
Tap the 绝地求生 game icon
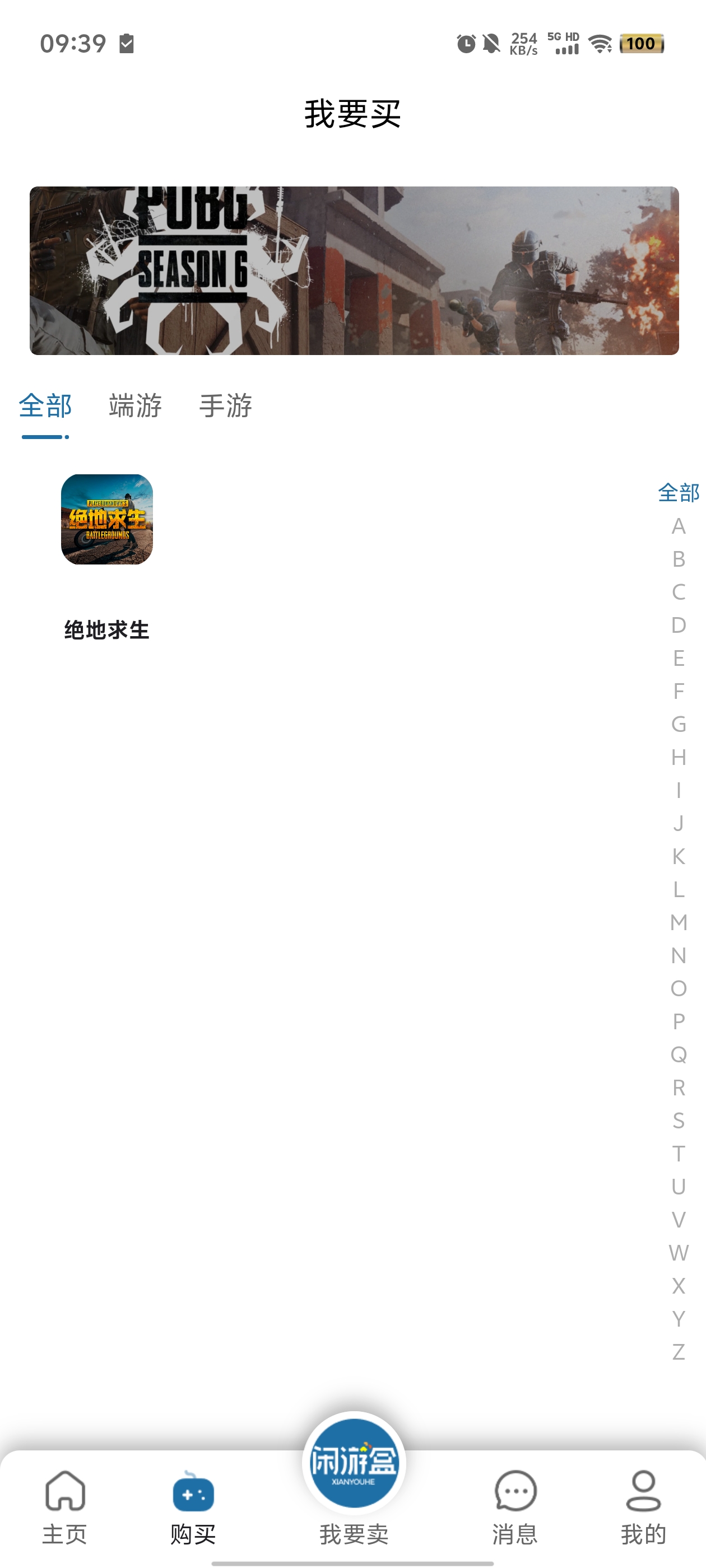[106, 520]
